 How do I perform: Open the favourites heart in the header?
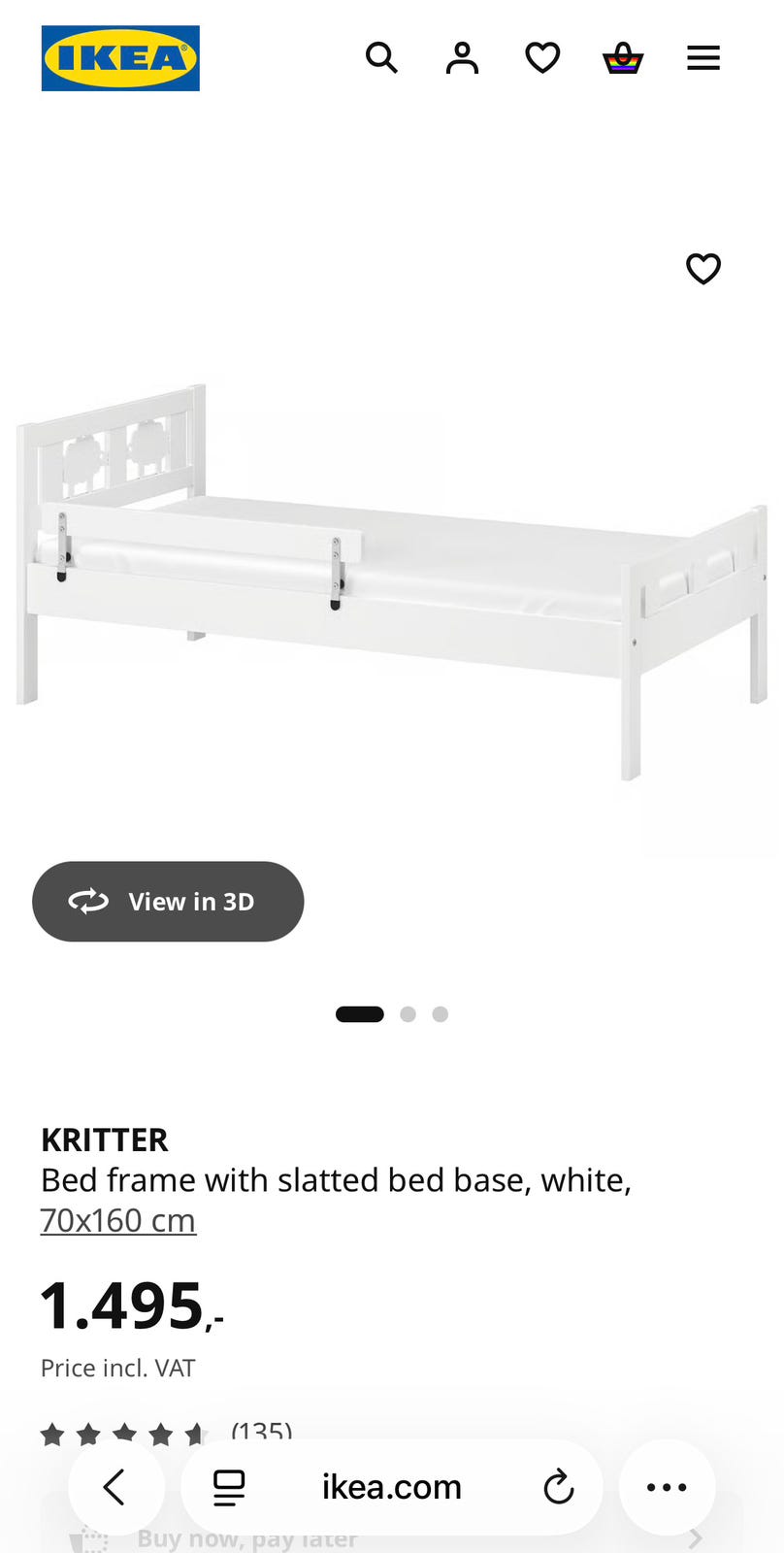coord(542,58)
